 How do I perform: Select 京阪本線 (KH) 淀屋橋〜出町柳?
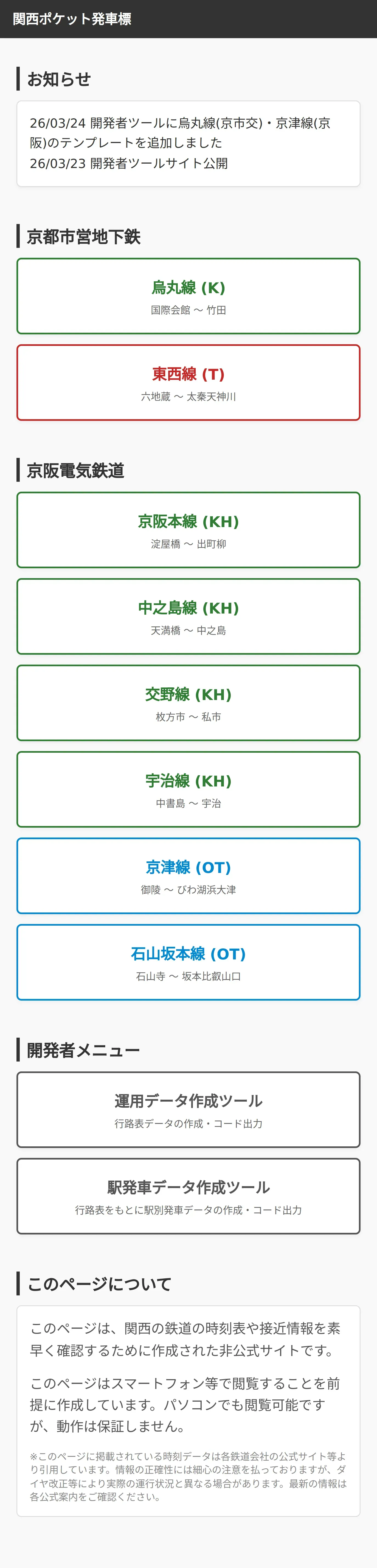click(x=188, y=530)
